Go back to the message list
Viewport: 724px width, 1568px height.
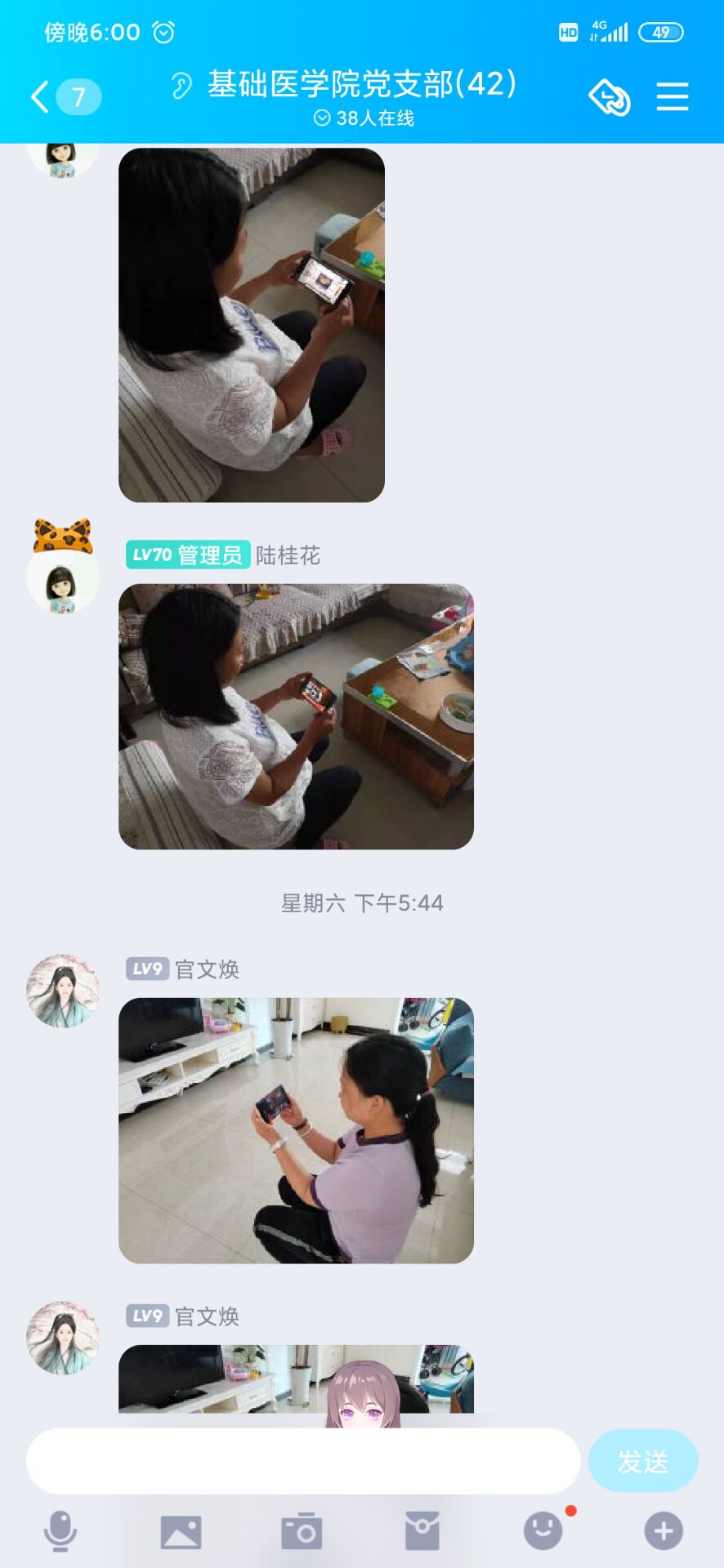pos(39,96)
